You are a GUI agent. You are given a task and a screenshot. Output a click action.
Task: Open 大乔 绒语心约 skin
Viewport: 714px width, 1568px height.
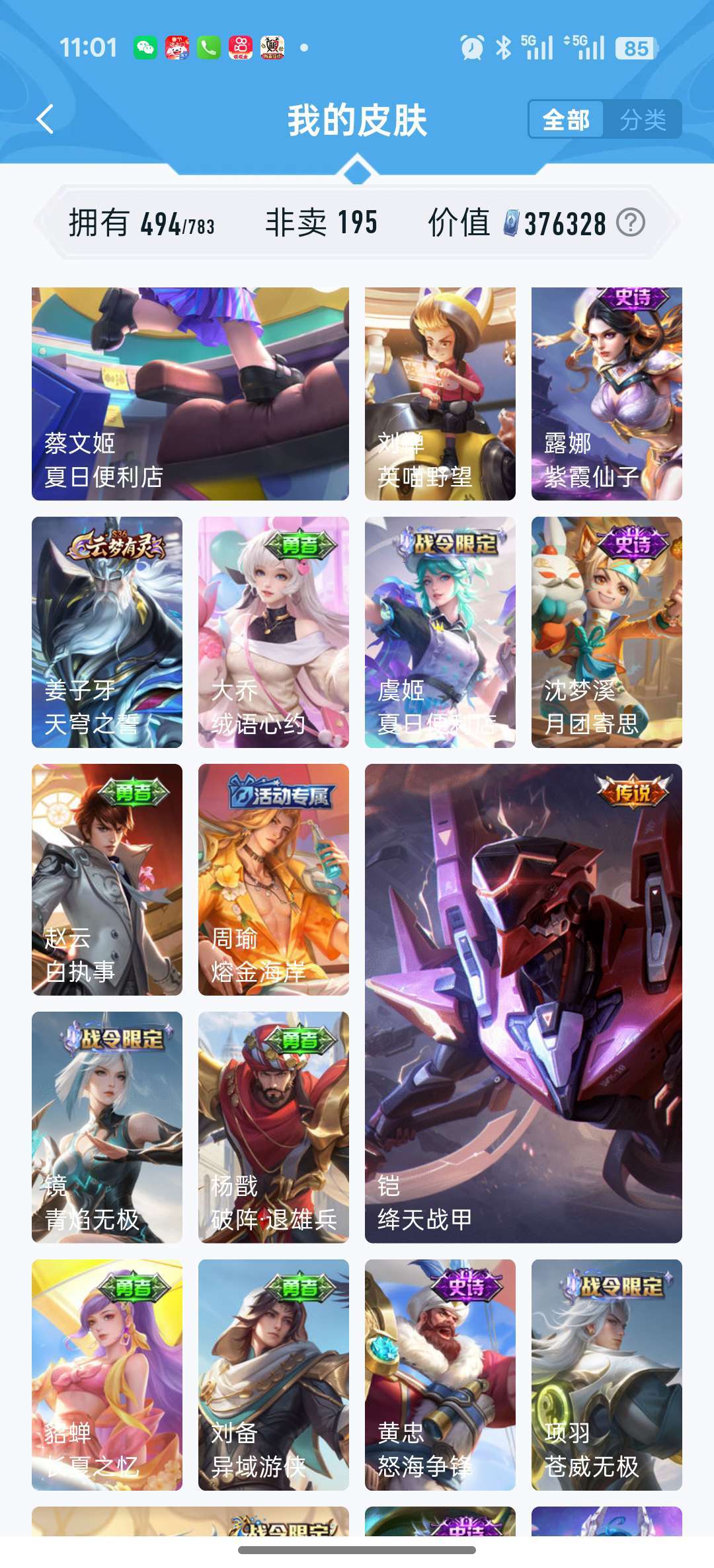coord(274,632)
